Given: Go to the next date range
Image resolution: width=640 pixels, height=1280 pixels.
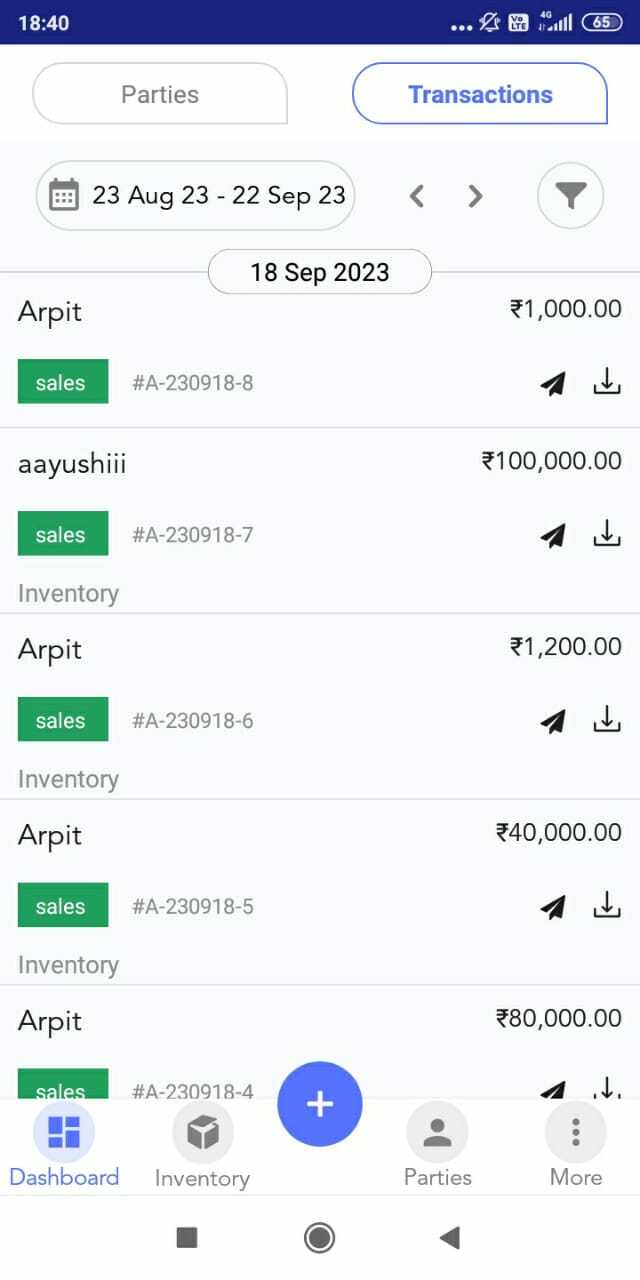Looking at the screenshot, I should pos(475,196).
